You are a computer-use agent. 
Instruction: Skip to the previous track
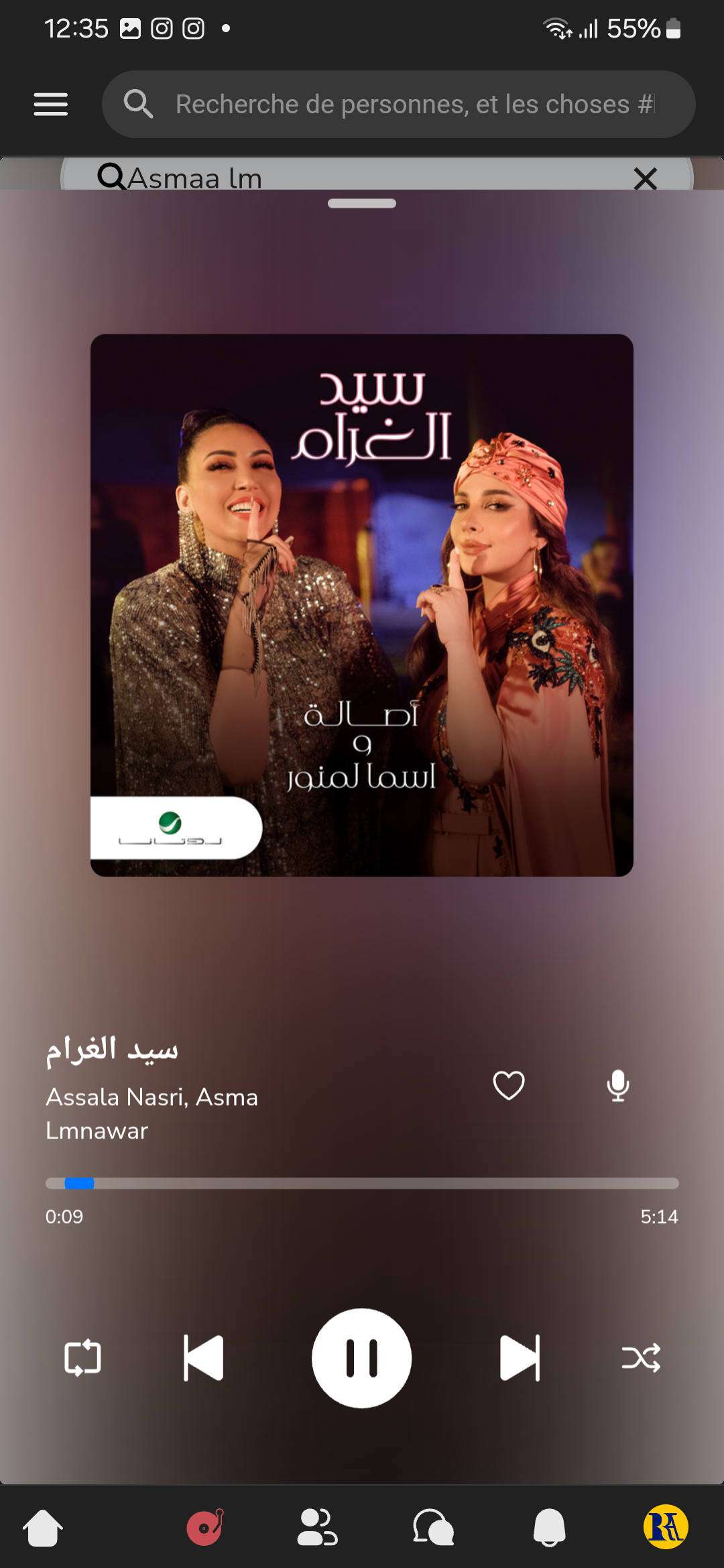coord(204,1358)
